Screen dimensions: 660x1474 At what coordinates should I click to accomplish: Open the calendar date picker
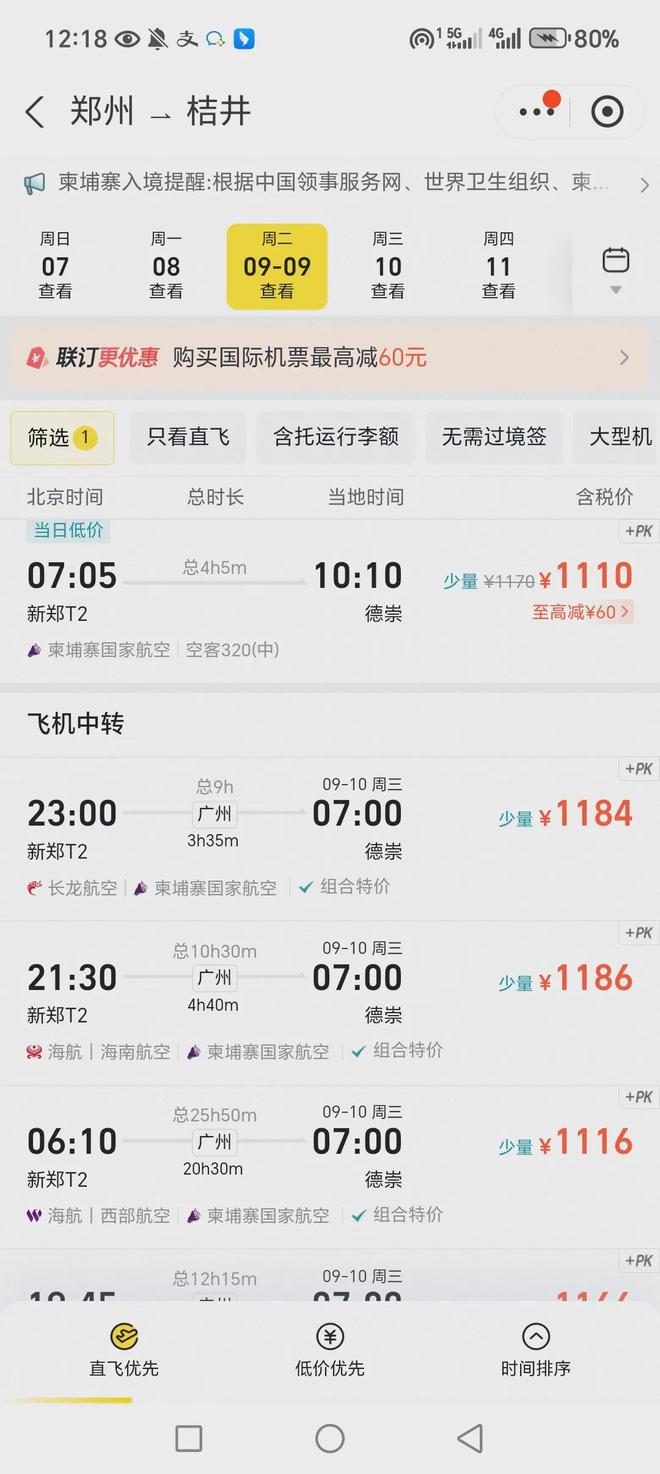click(x=616, y=268)
